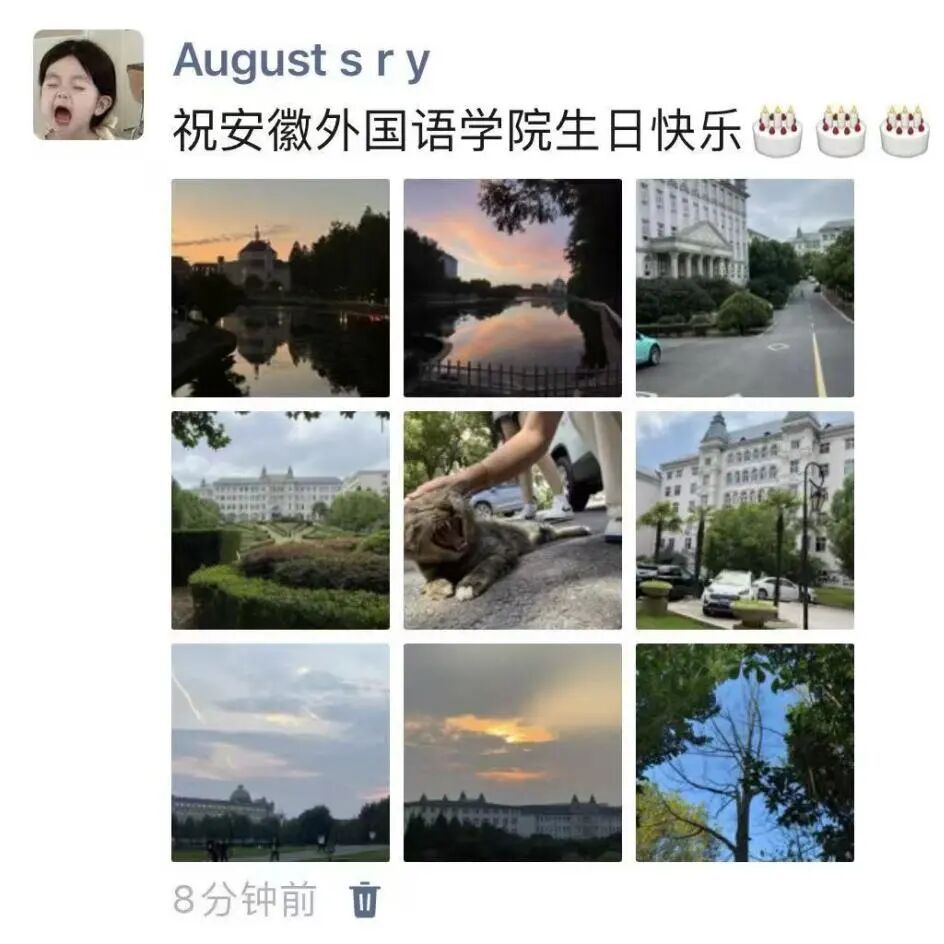Open the blue sky through trees photo

[744, 752]
